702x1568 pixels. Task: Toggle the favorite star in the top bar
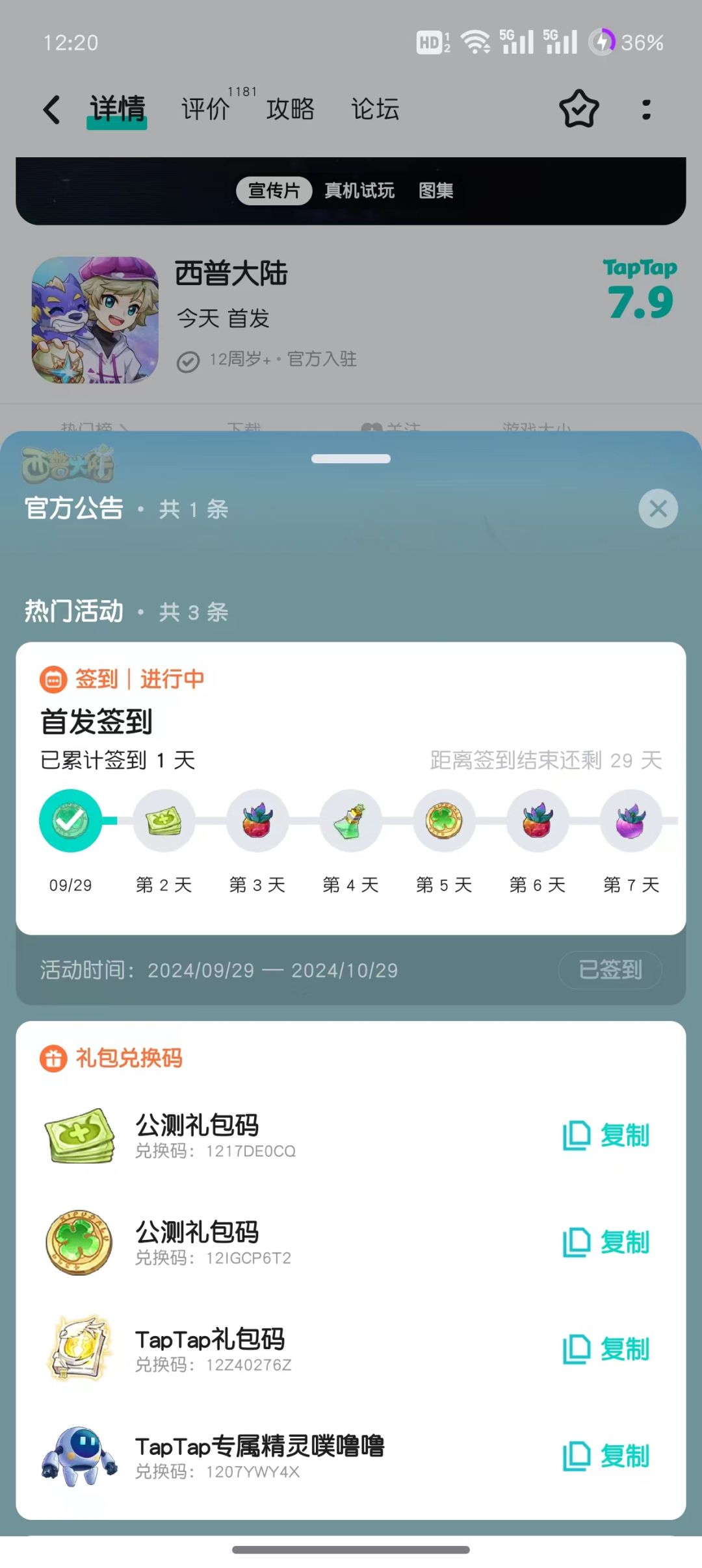[578, 110]
